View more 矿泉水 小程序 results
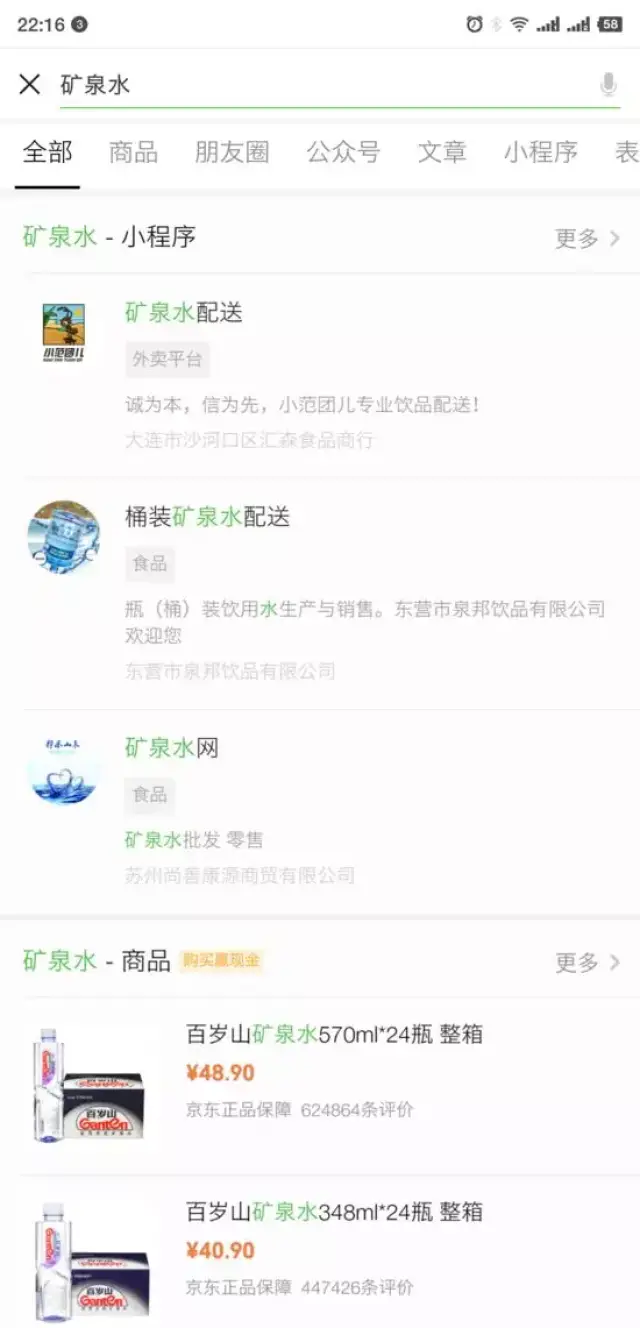 coord(587,238)
